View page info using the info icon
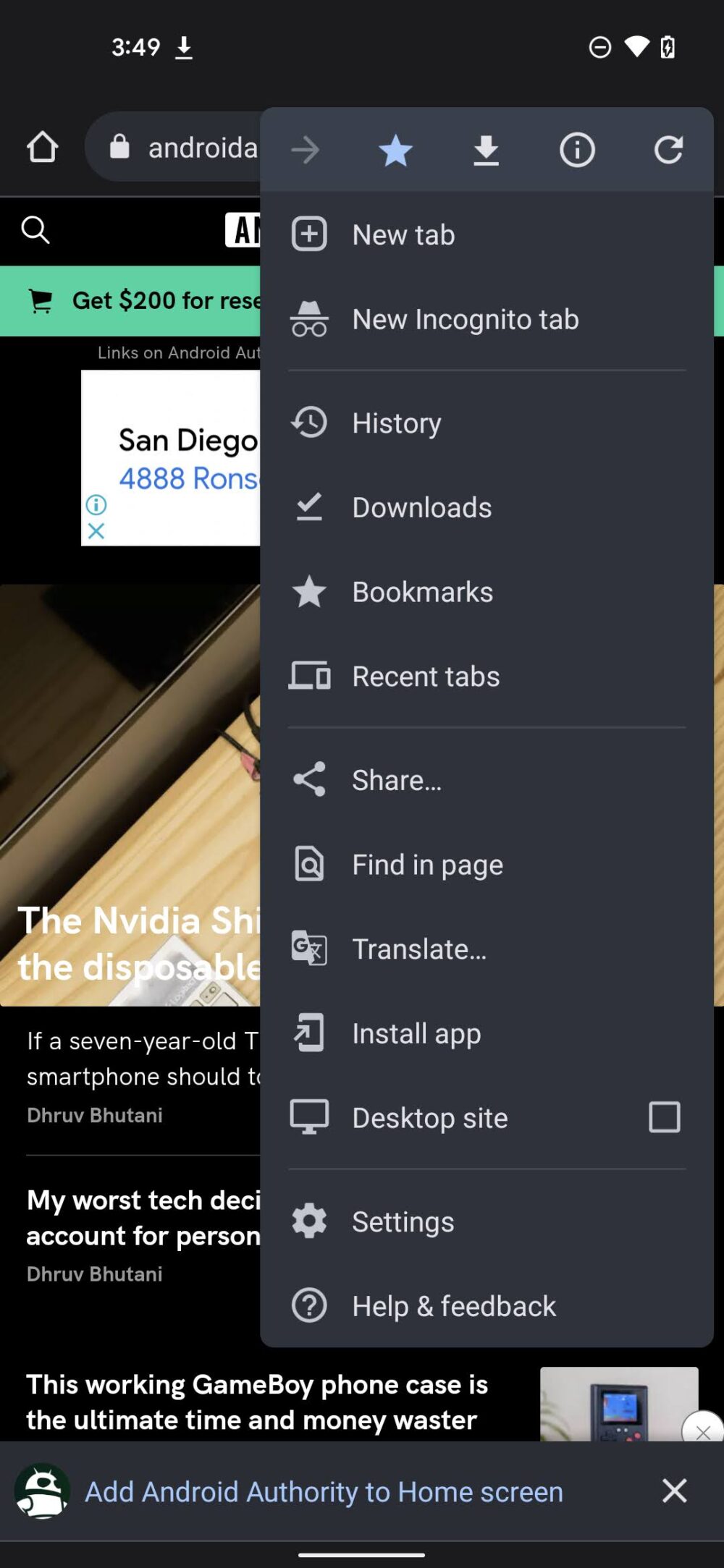 [x=577, y=149]
